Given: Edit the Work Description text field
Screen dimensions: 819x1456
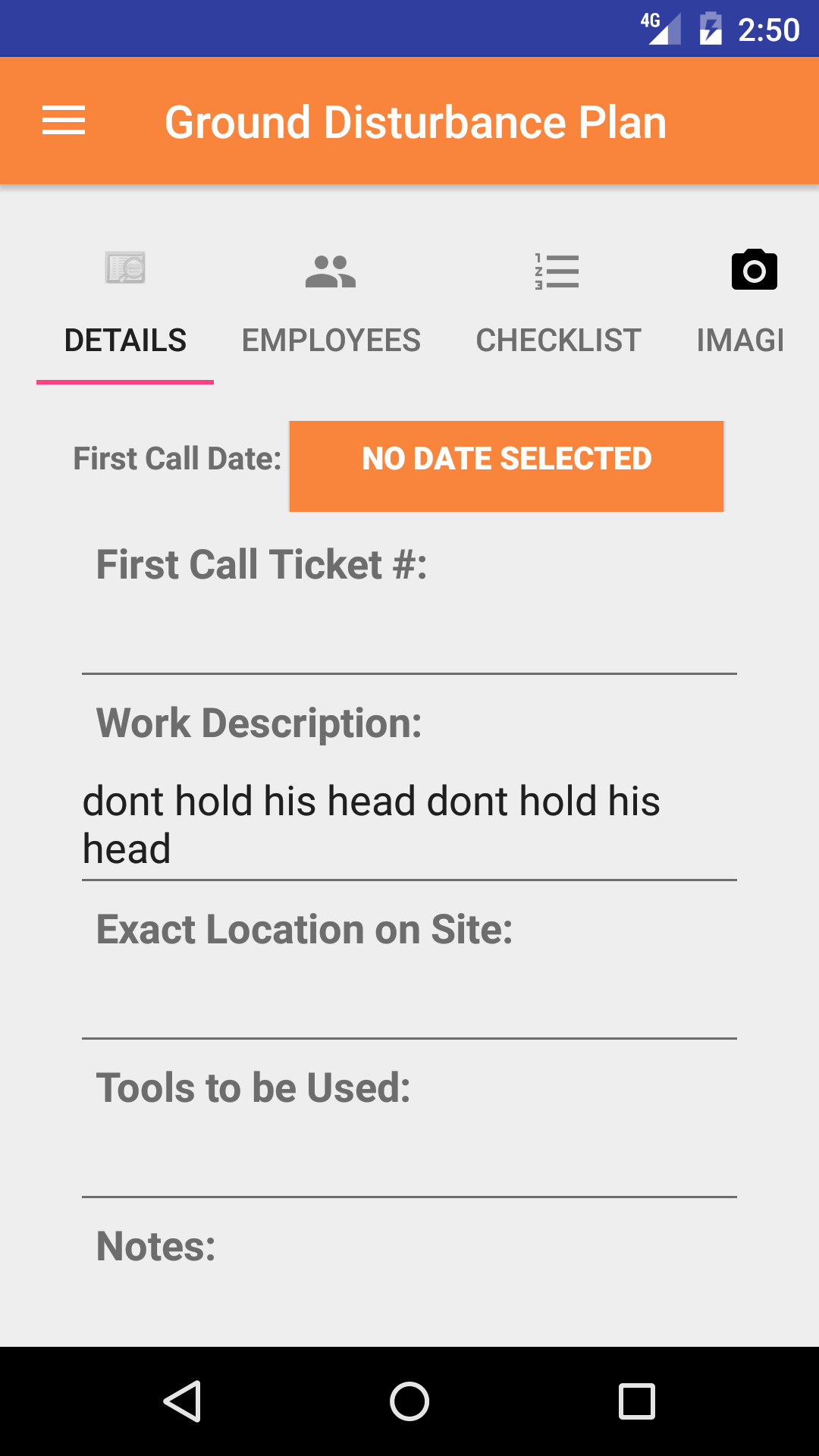Looking at the screenshot, I should click(x=409, y=825).
